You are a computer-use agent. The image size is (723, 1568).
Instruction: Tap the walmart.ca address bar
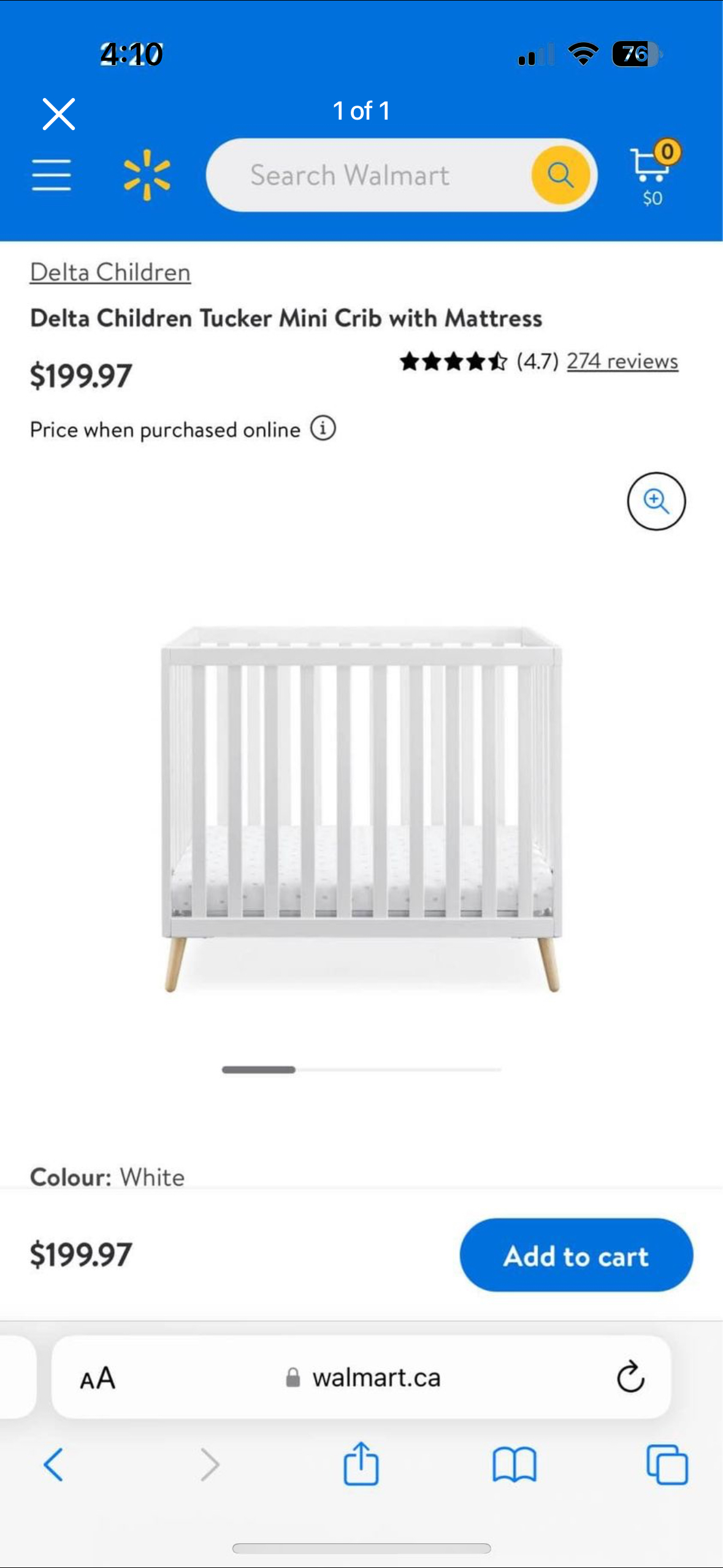coord(365,1378)
